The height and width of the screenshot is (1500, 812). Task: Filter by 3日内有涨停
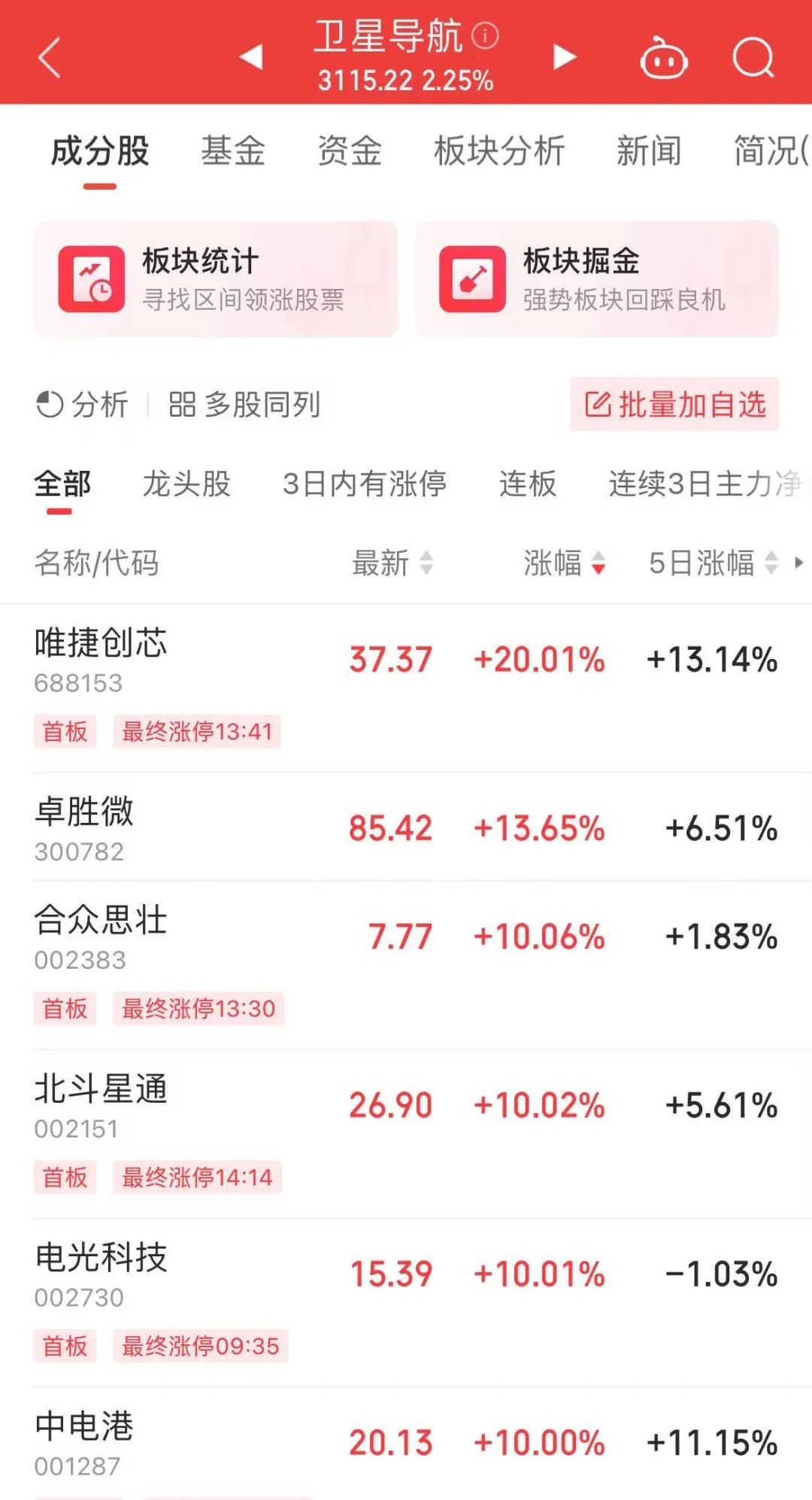365,484
